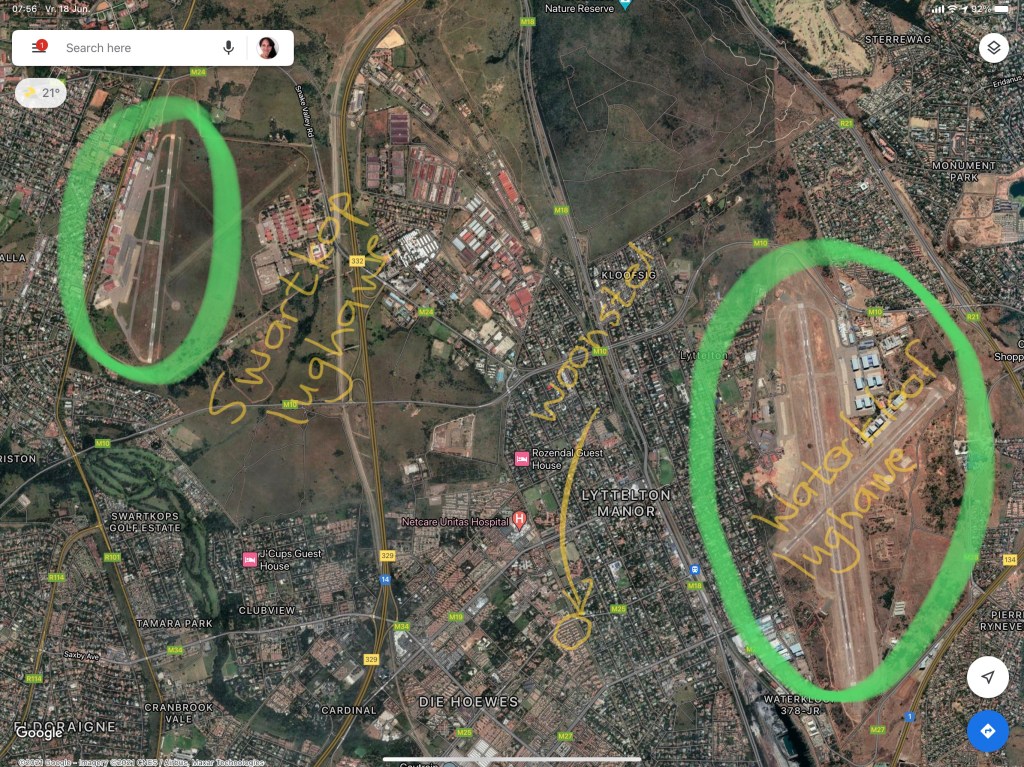This screenshot has height=767, width=1024.
Task: Select the J Cups Guest House pin
Action: (249, 559)
